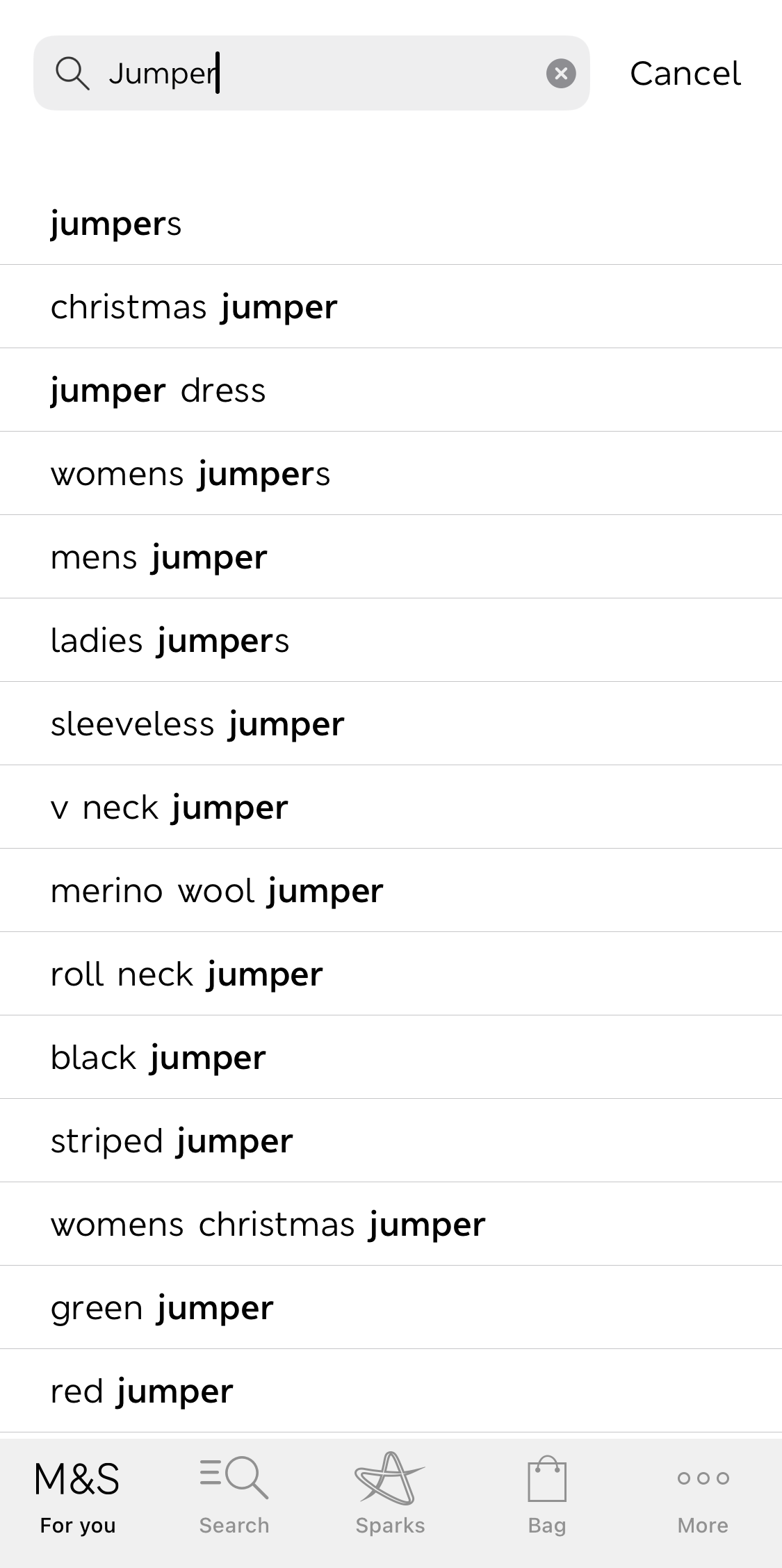
Task: Choose 'ladies jumpers' suggestion
Action: pyautogui.click(x=170, y=641)
